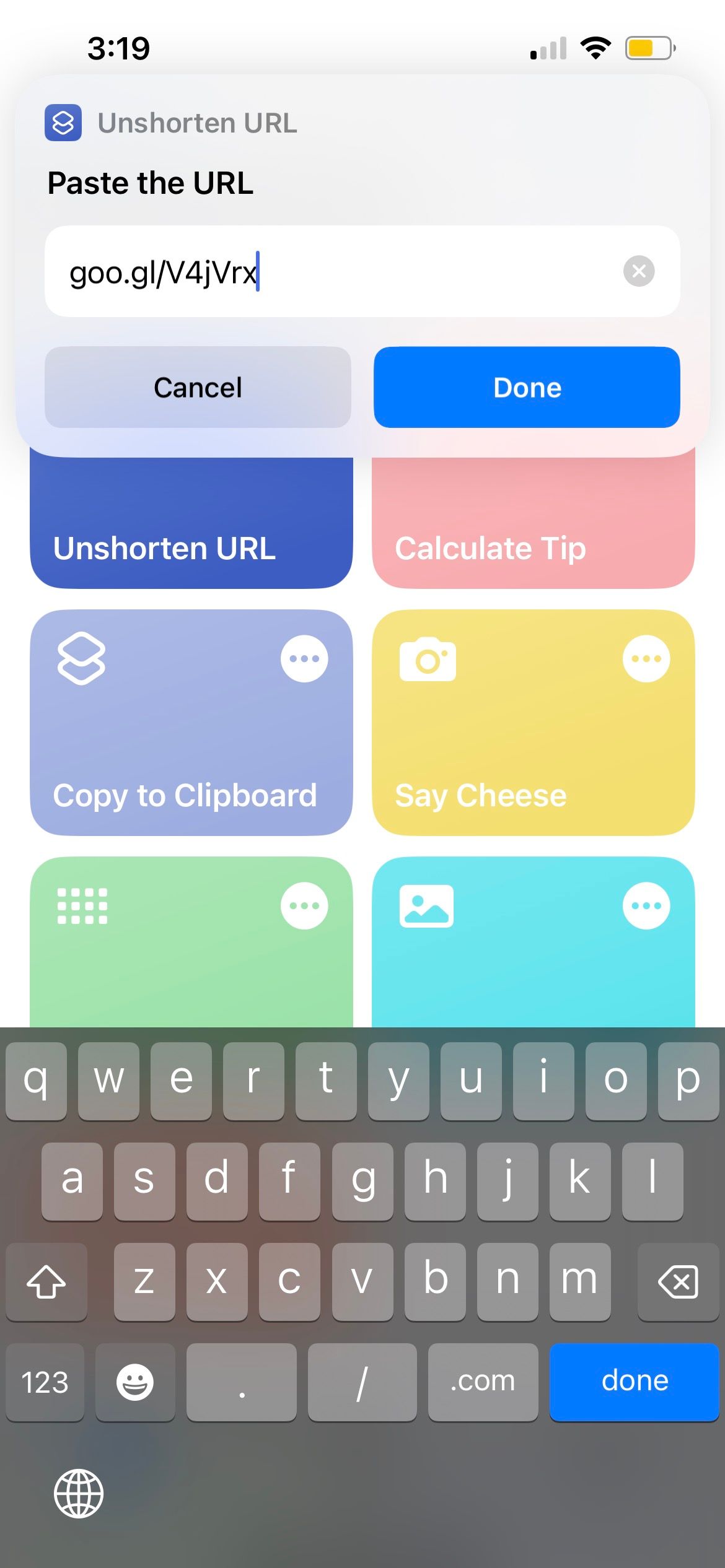Viewport: 725px width, 1568px height.
Task: Switch to the numeric keyboard with 123 key
Action: pos(44,1381)
